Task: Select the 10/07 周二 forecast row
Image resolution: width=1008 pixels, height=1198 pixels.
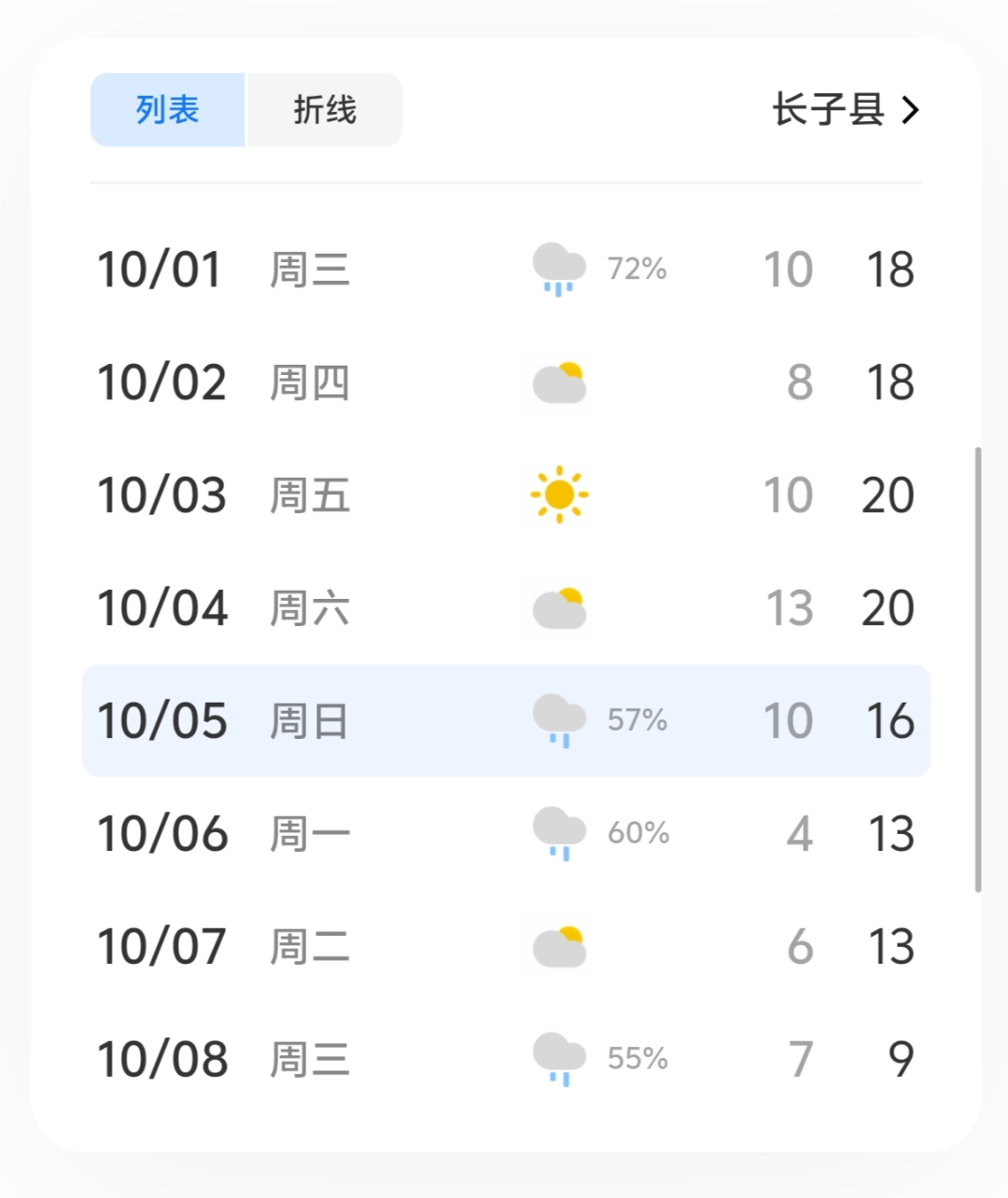Action: tap(506, 946)
